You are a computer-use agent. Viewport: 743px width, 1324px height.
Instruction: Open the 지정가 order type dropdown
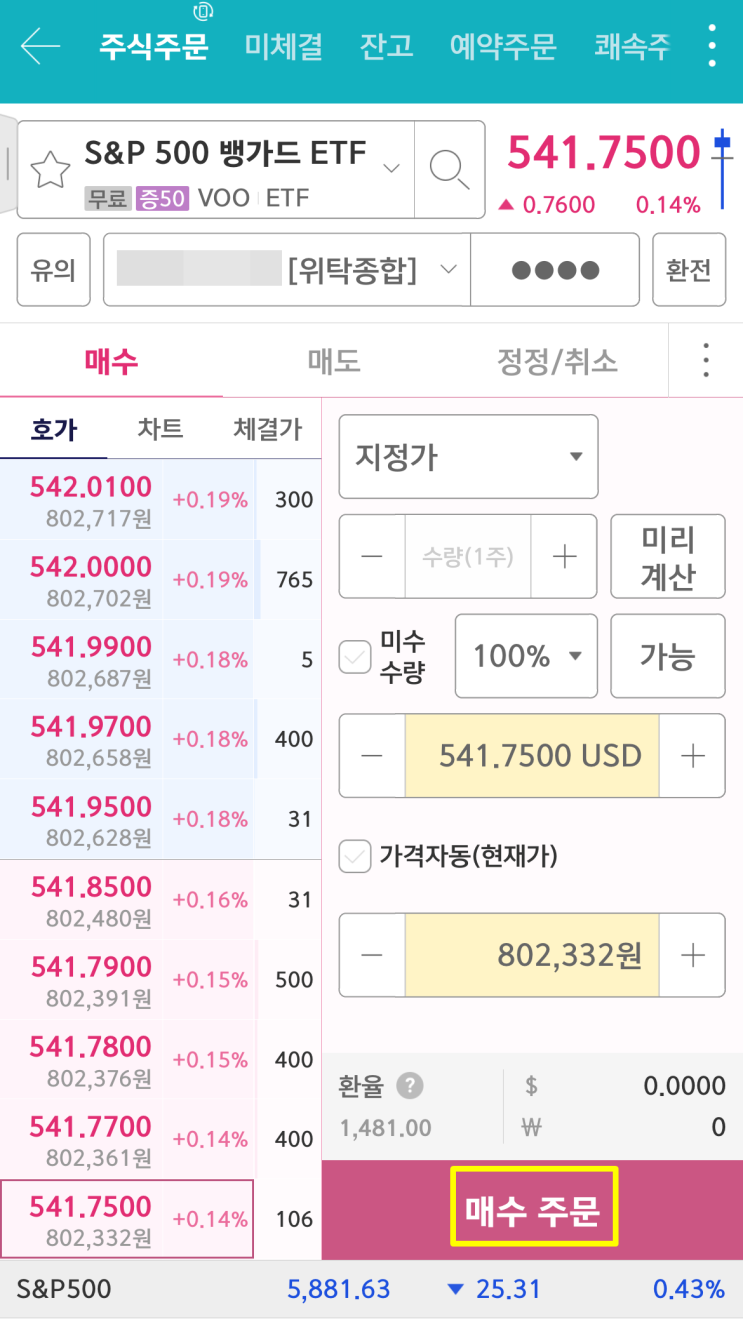point(467,456)
